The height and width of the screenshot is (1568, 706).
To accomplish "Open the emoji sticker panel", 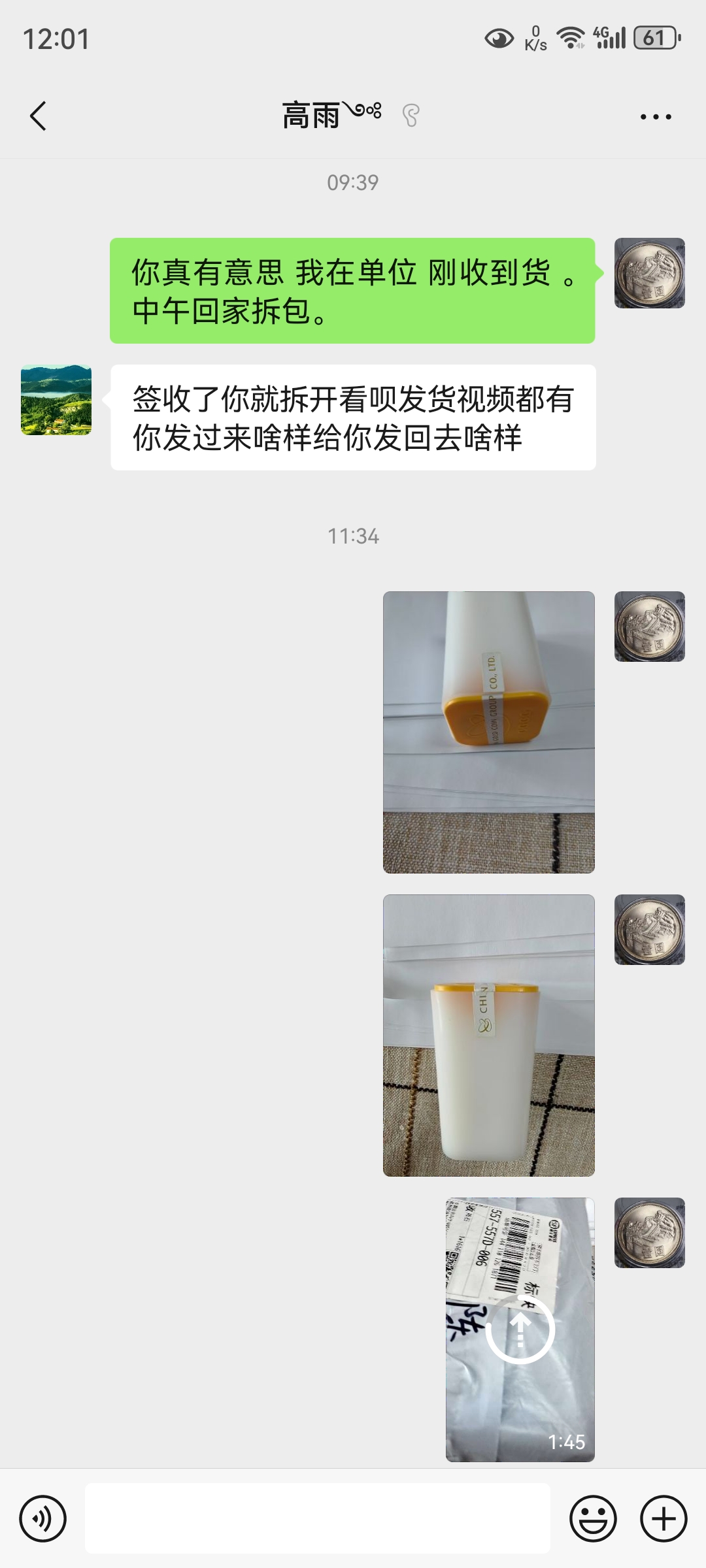I will pos(593,1519).
